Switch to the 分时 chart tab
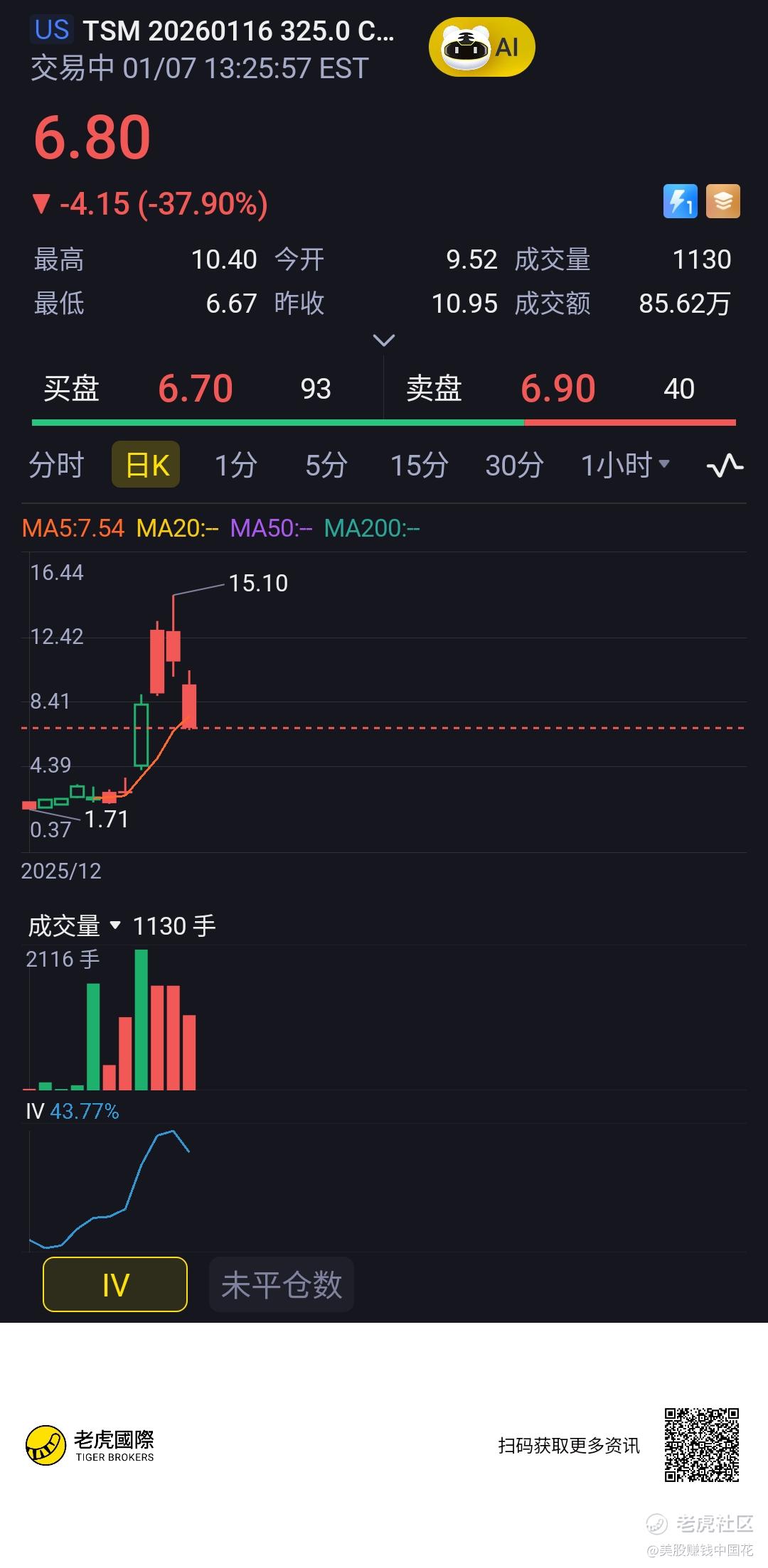Screen dimensions: 768x1568 tap(56, 466)
